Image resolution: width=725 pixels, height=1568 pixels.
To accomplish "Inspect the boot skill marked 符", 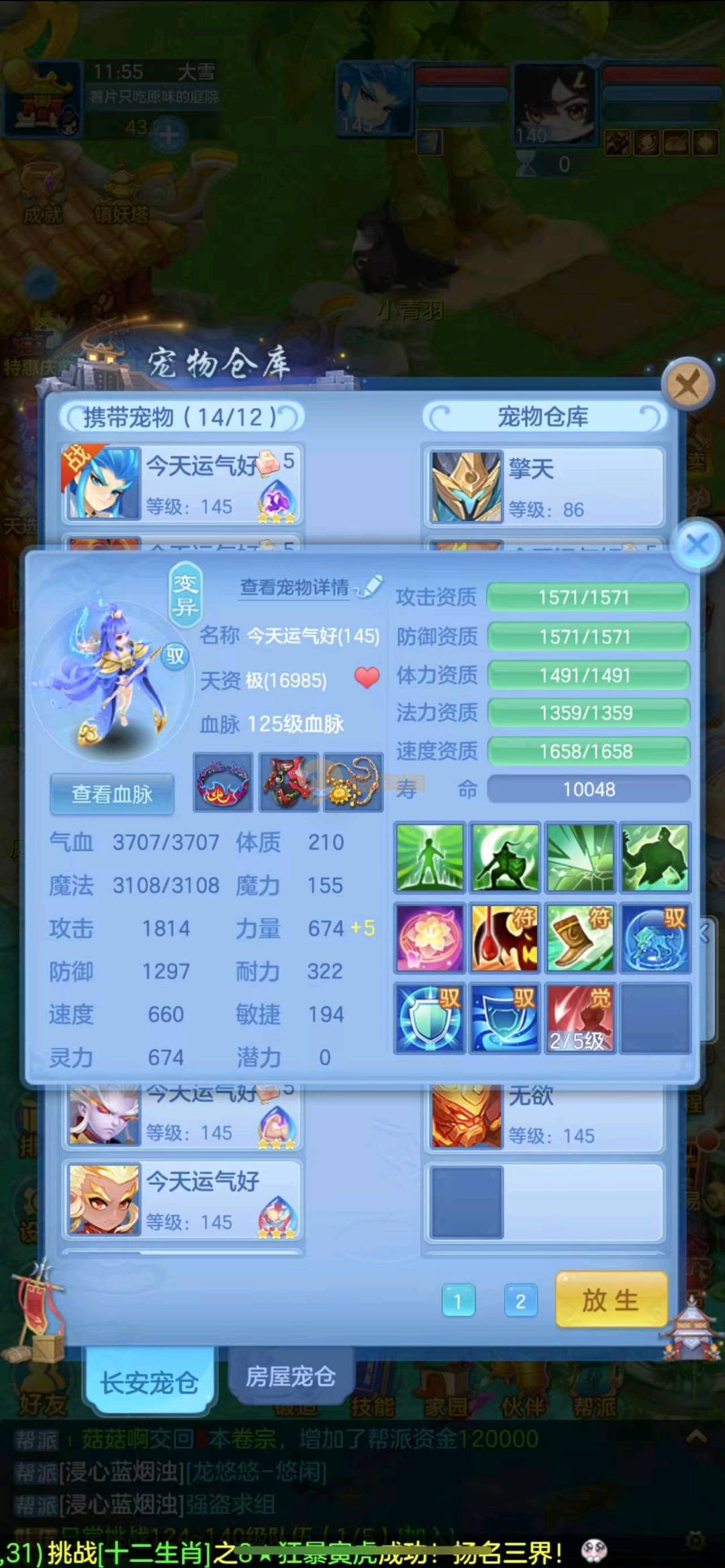I will (580, 938).
